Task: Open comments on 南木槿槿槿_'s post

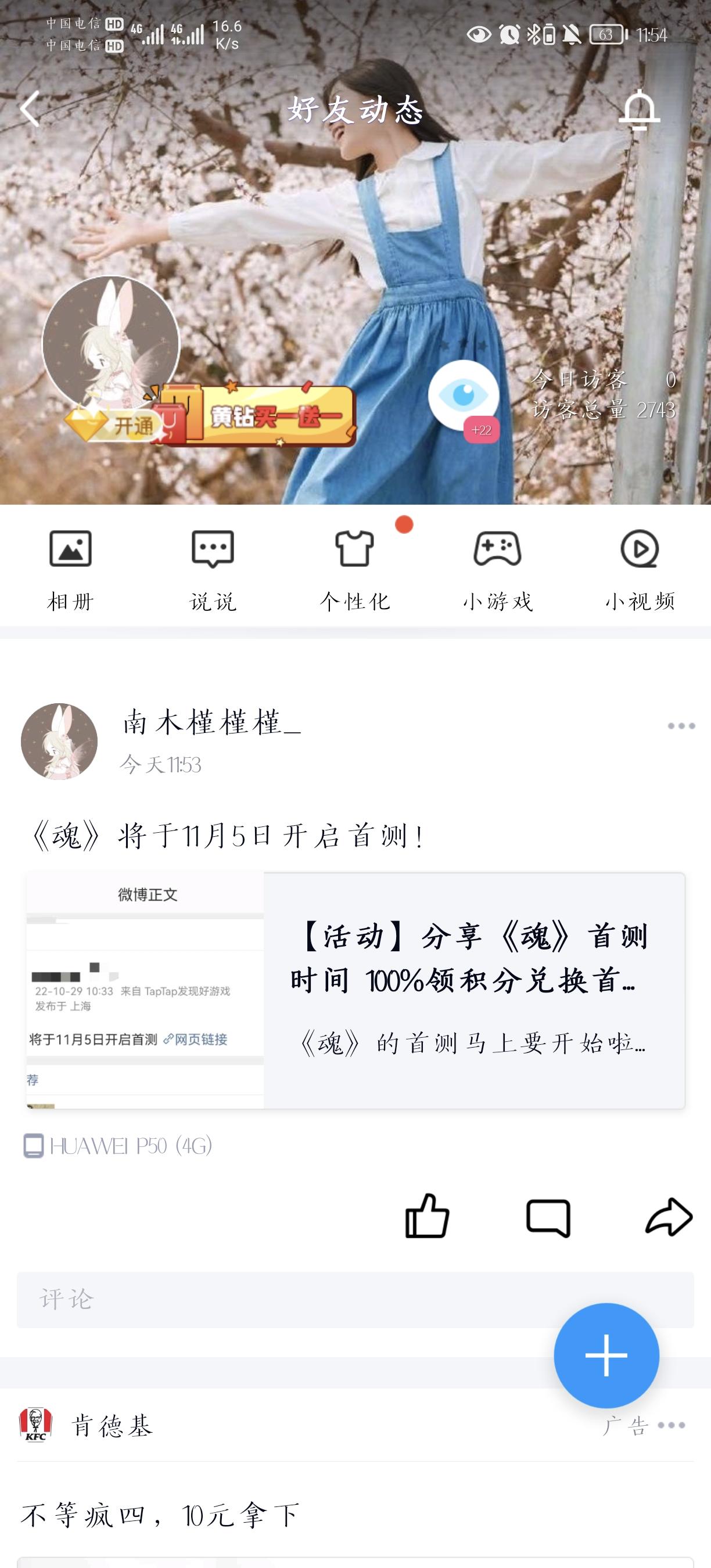Action: click(548, 1217)
